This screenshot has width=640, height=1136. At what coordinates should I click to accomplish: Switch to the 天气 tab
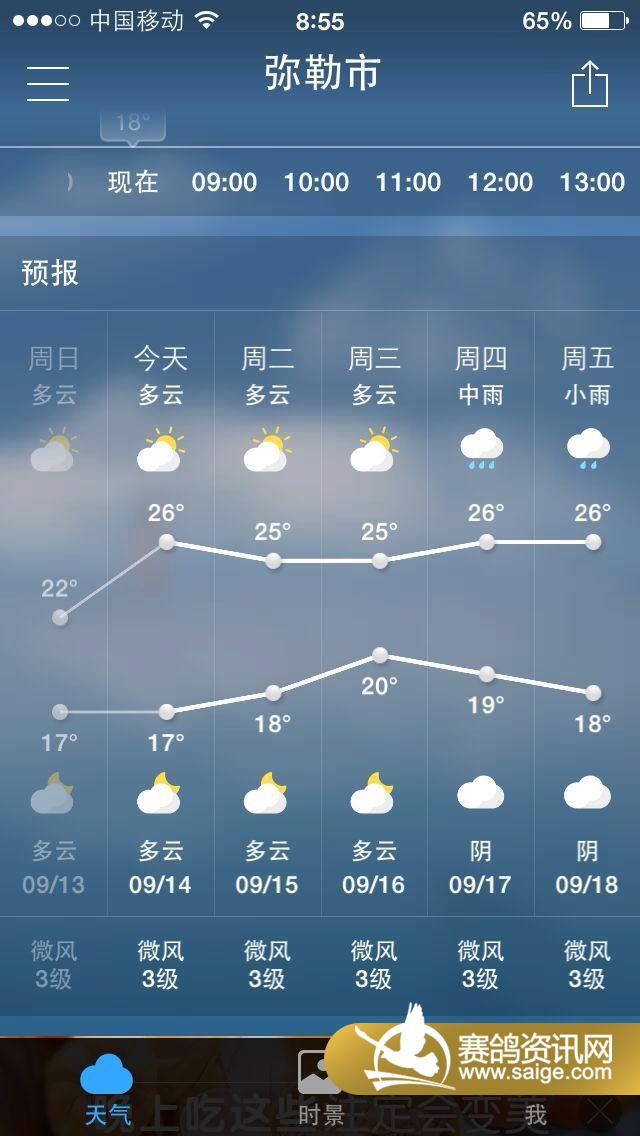tap(106, 1091)
